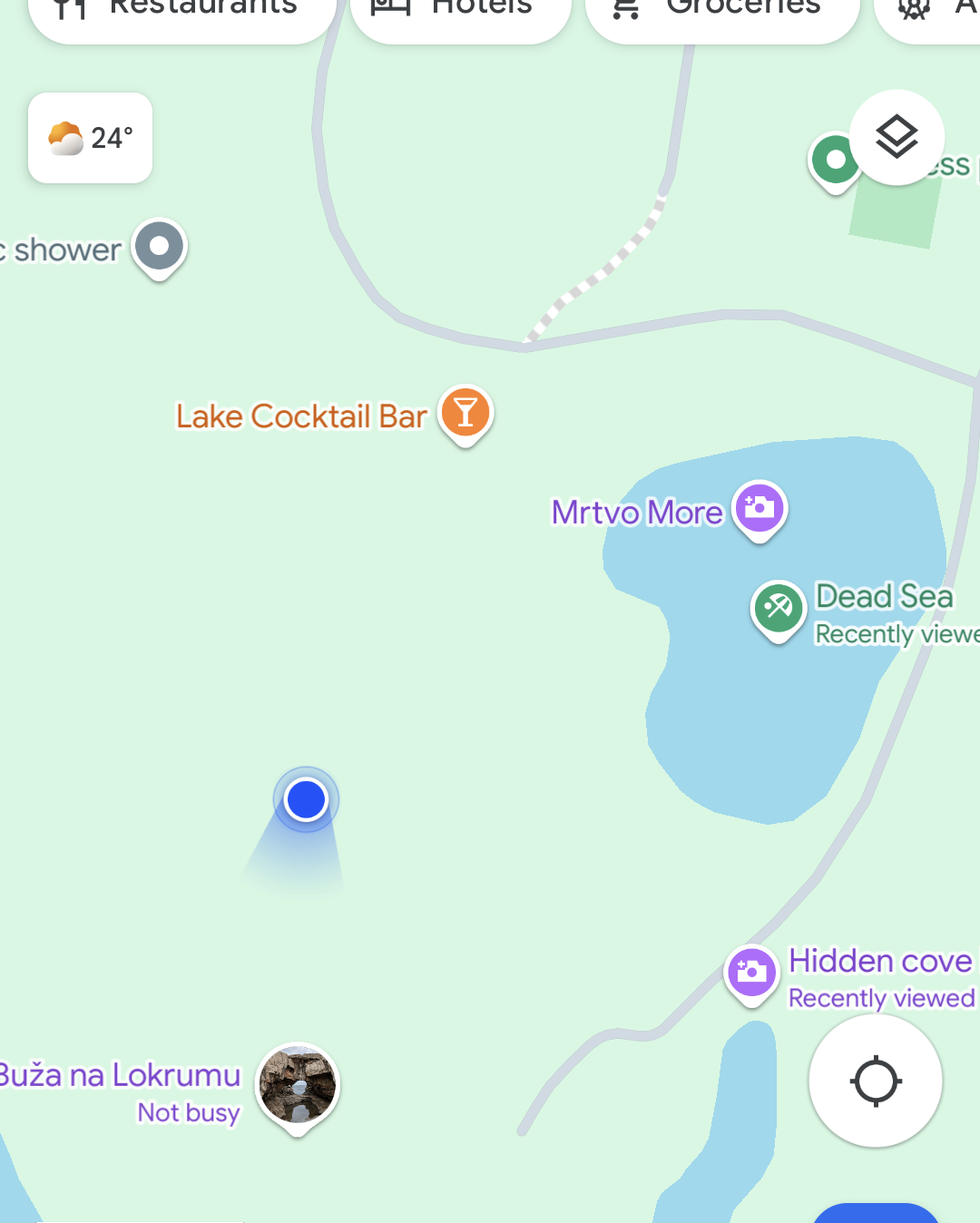Open the Mrtvo More photo spot pin

(x=759, y=508)
